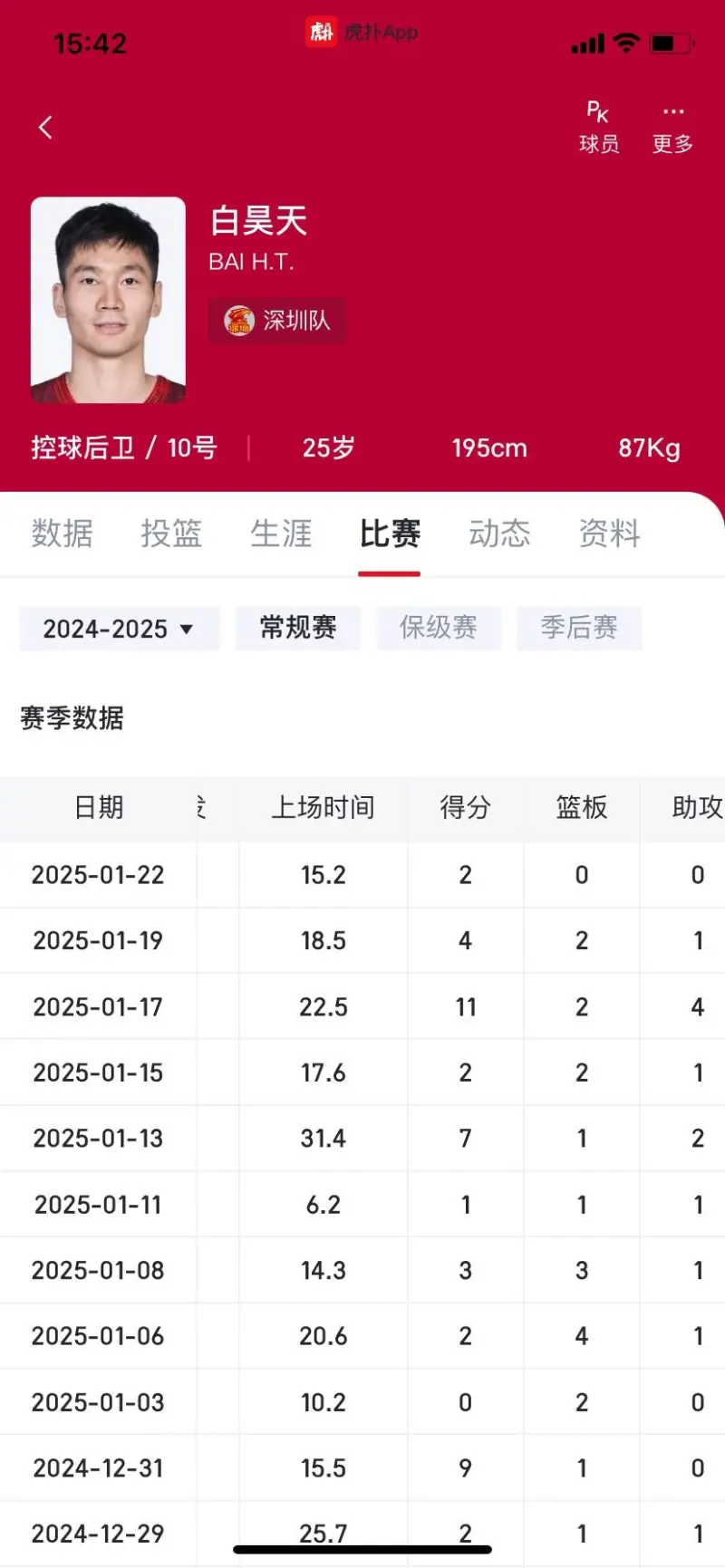Open the app banner at the top of the status bar
This screenshot has width=725, height=1568.
pos(362,32)
